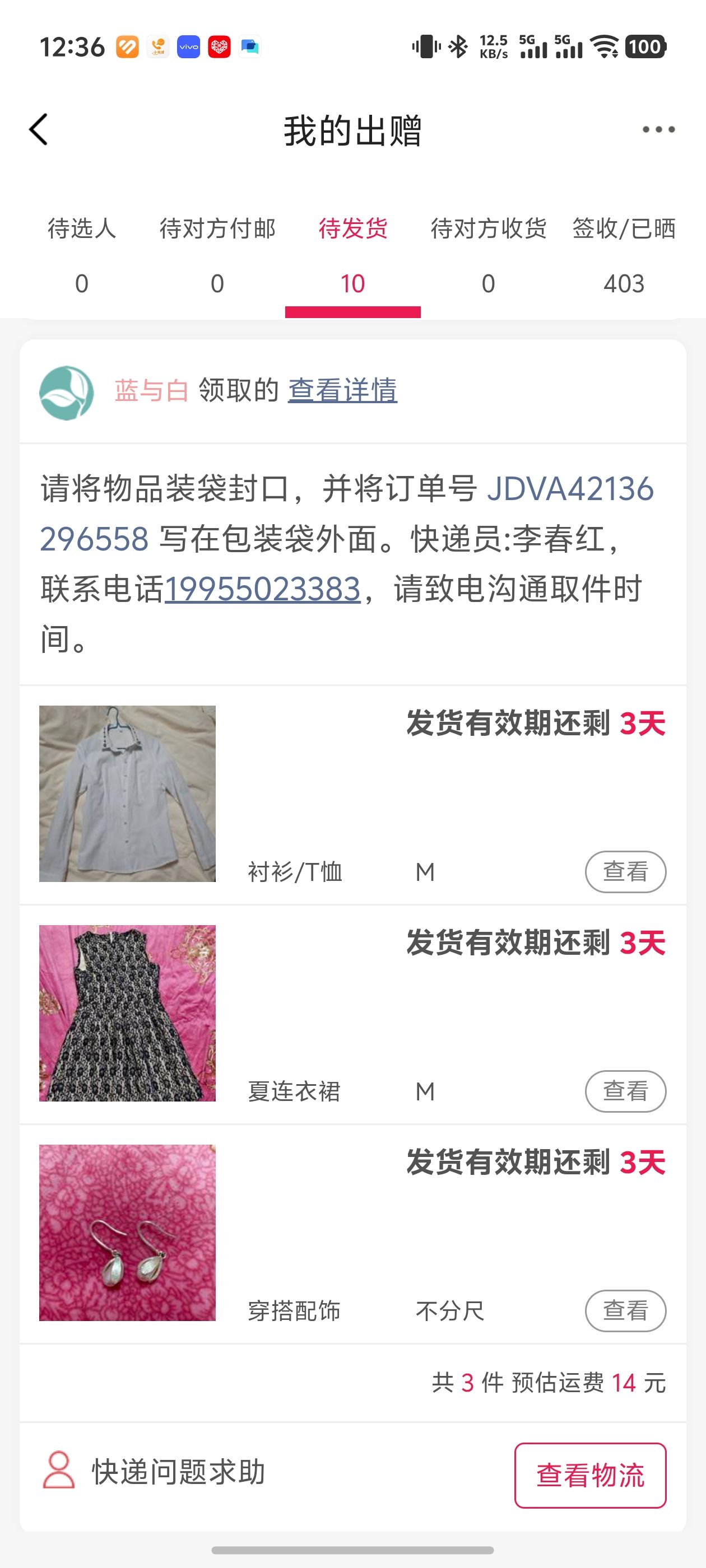Open the three-dot more options menu
The width and height of the screenshot is (706, 1568).
point(658,130)
